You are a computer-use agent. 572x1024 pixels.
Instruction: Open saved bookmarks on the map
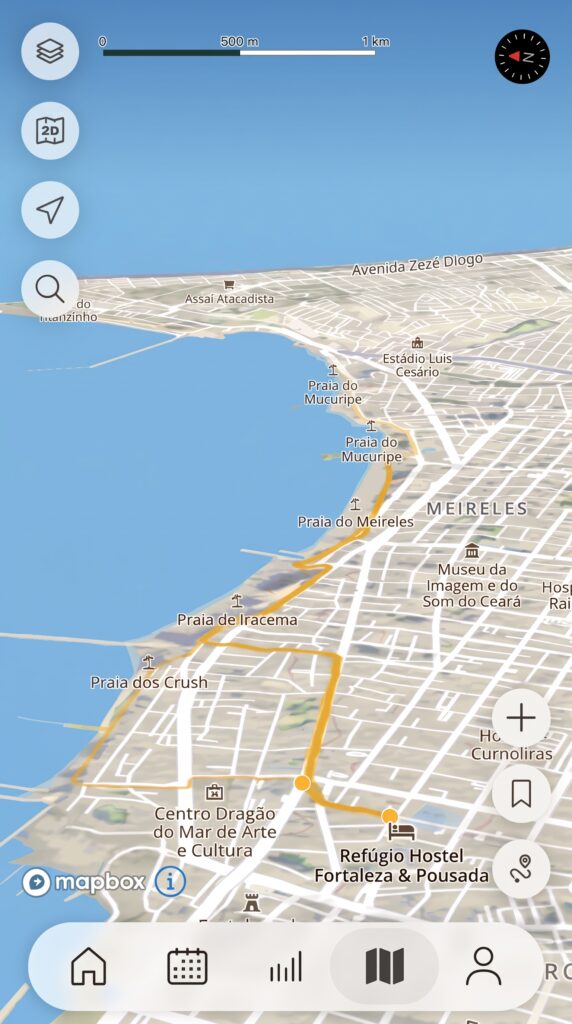point(521,793)
